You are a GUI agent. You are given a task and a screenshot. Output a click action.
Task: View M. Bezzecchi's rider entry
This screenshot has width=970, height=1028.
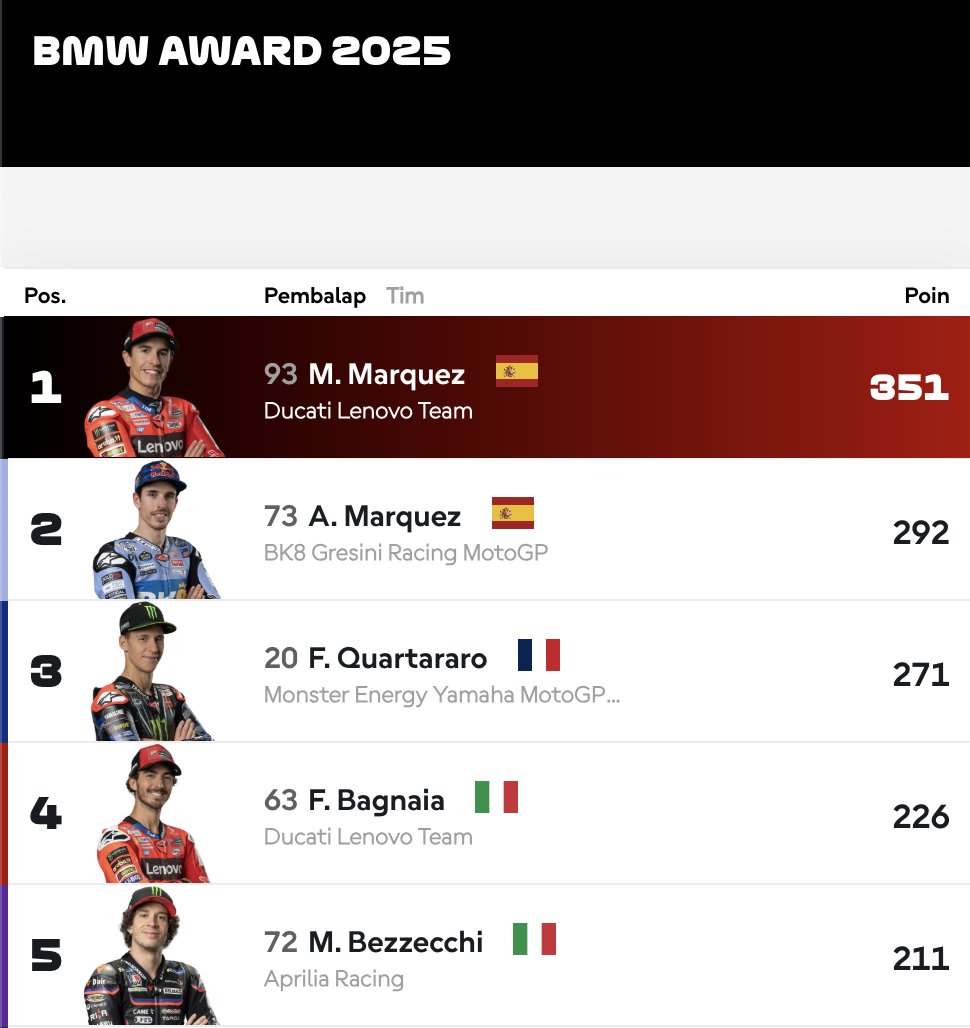pos(395,943)
